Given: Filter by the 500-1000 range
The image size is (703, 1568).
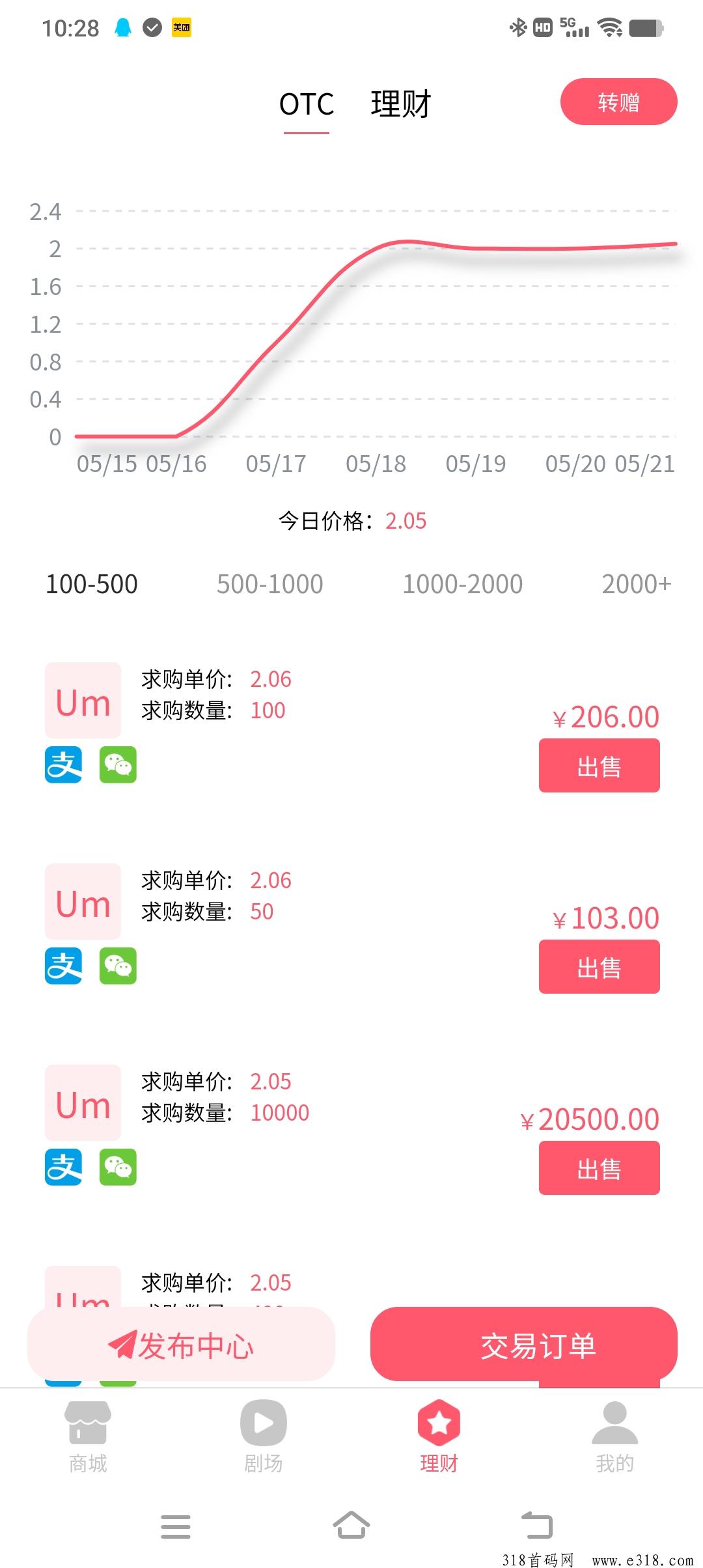Looking at the screenshot, I should tap(269, 584).
